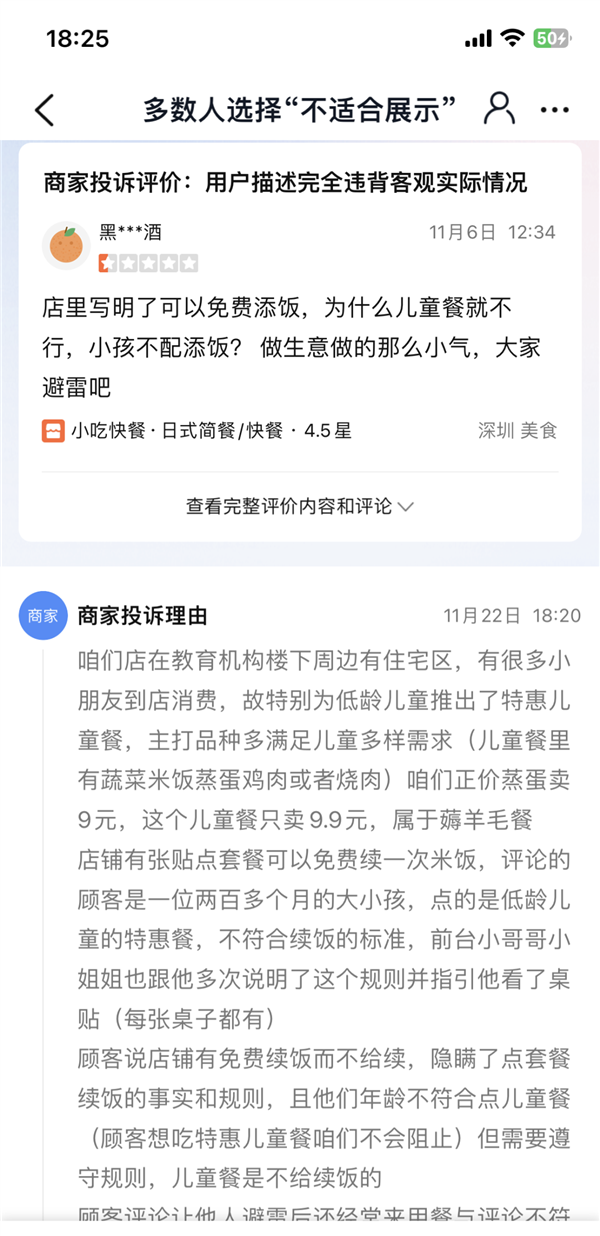Open the profile person icon

(498, 108)
